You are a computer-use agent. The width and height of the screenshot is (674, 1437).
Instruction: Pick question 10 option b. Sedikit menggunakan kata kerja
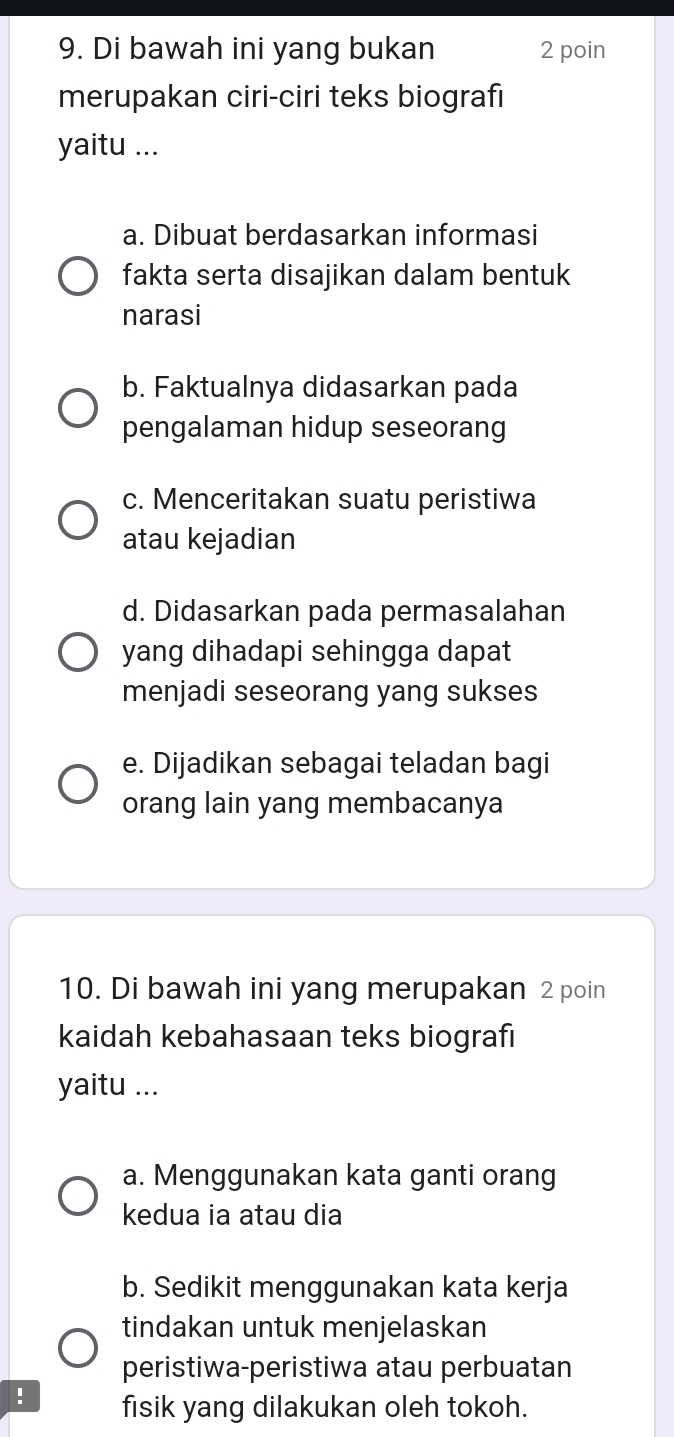tap(78, 1347)
